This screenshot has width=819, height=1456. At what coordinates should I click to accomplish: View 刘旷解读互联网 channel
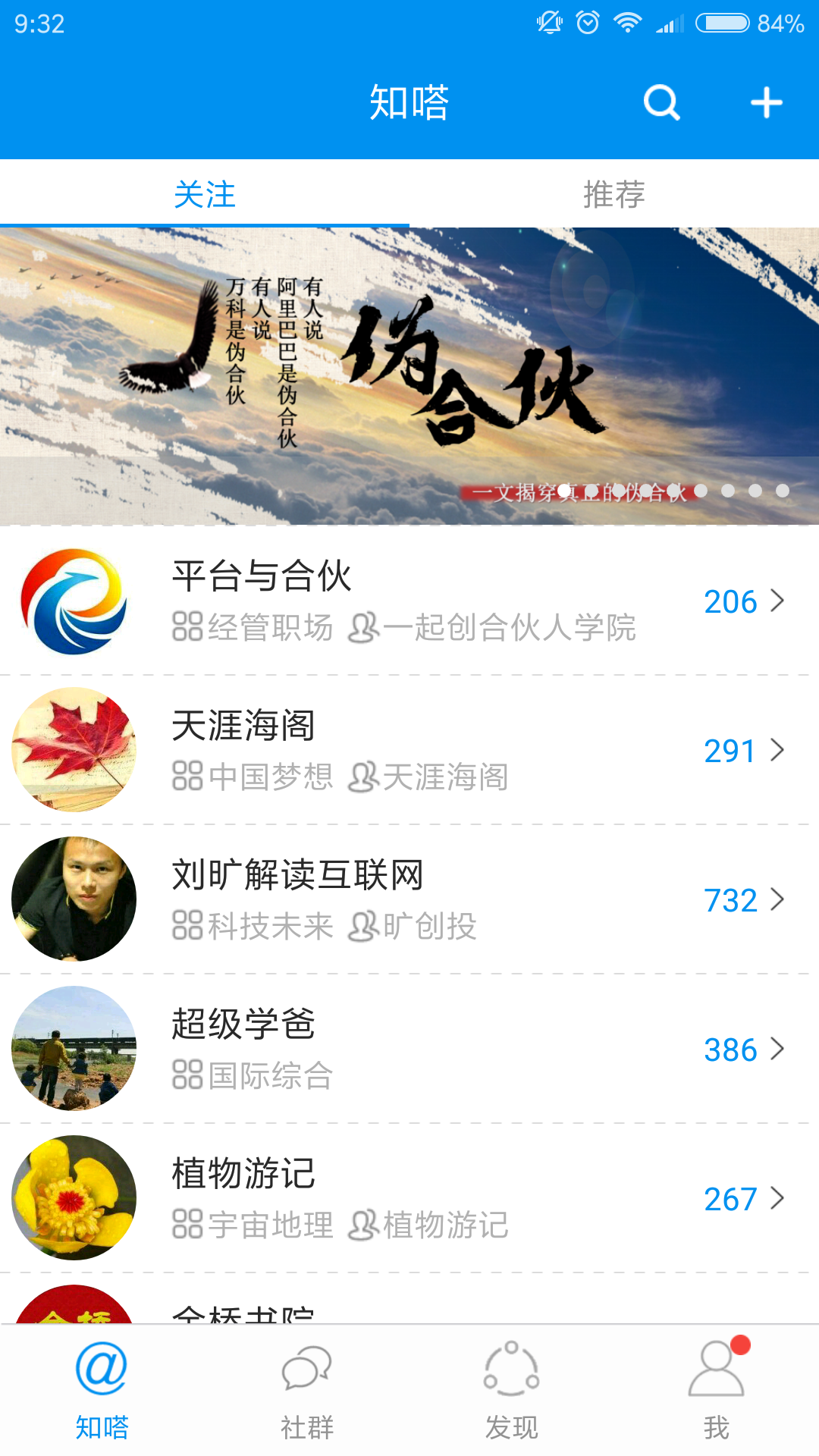pyautogui.click(x=409, y=899)
